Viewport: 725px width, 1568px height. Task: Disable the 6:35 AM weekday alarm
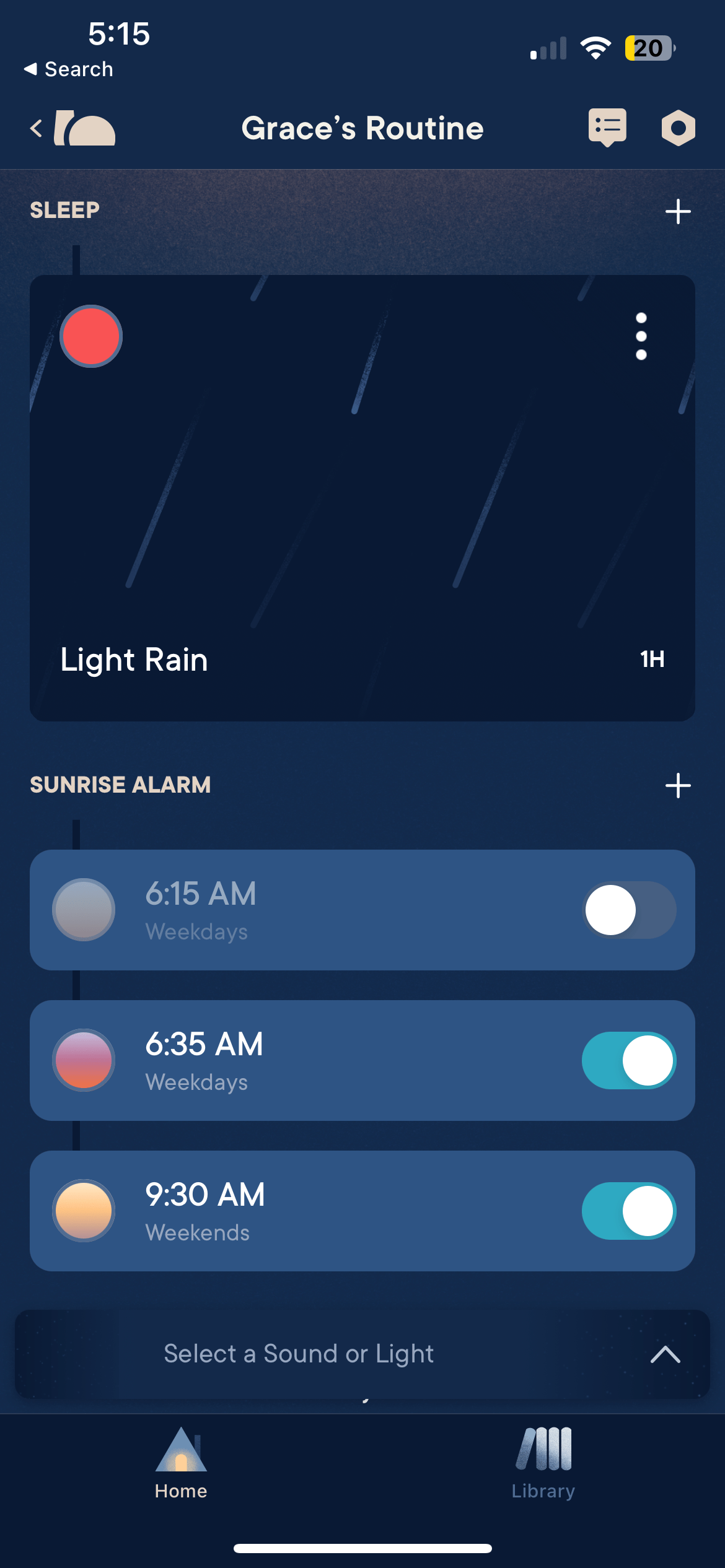click(x=628, y=1060)
